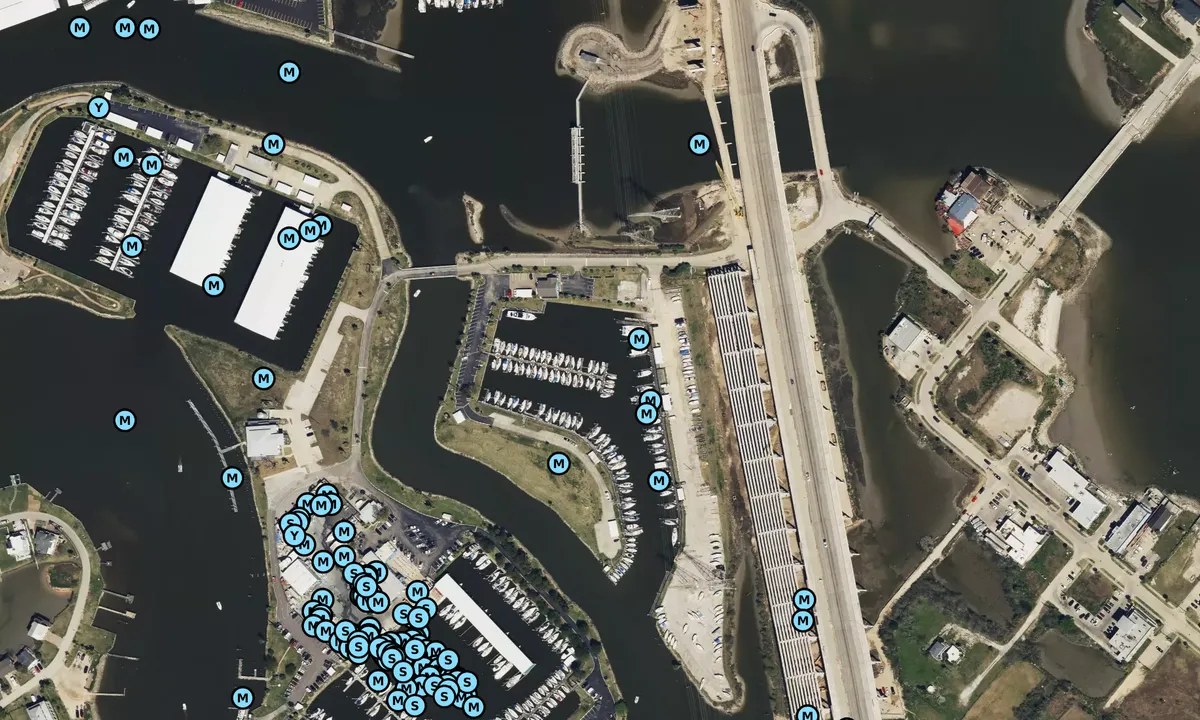Tap the Y marker beside the northwest marina parking
The width and height of the screenshot is (1200, 720).
pyautogui.click(x=98, y=108)
